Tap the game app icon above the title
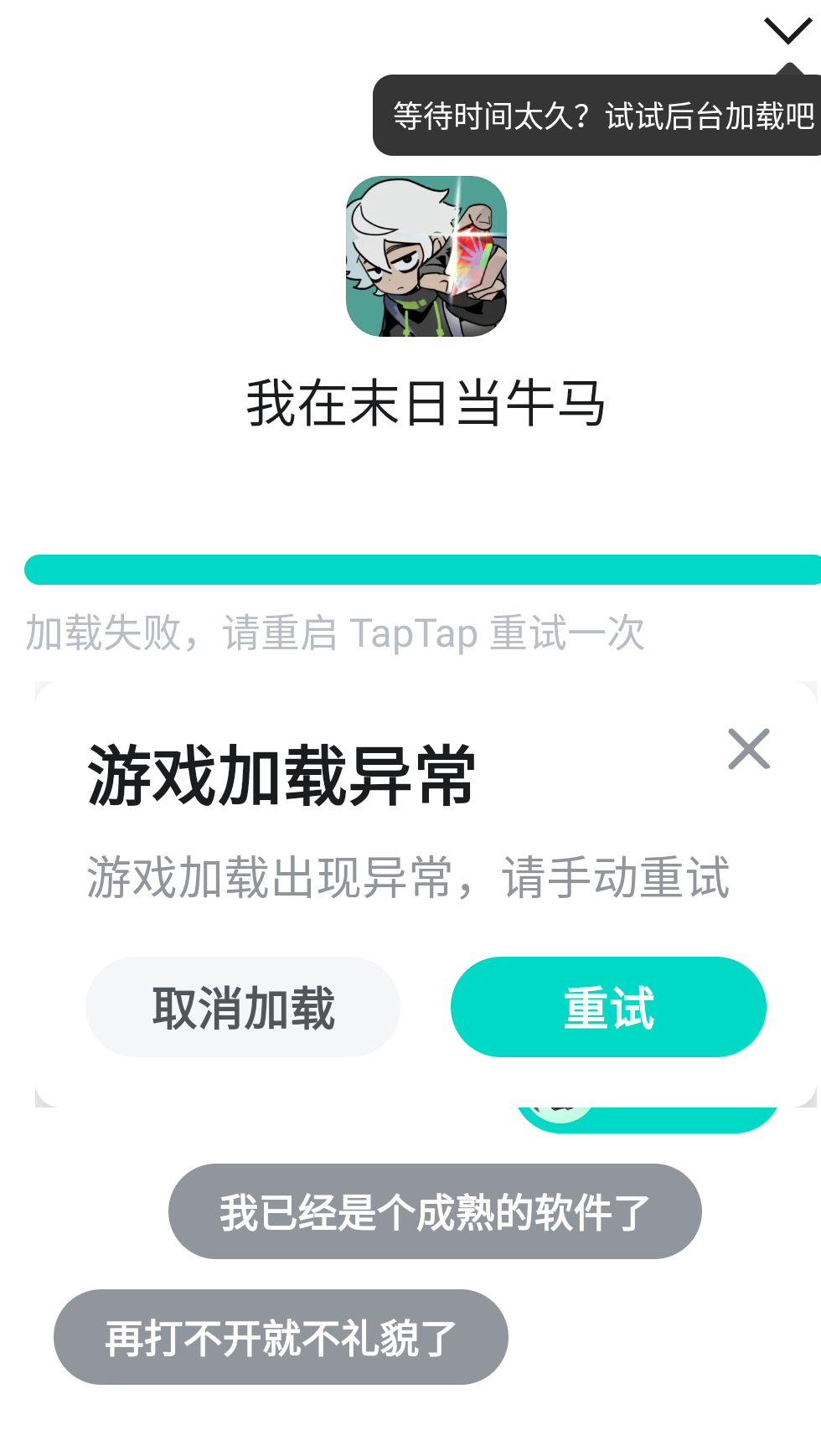The image size is (821, 1456). (425, 257)
